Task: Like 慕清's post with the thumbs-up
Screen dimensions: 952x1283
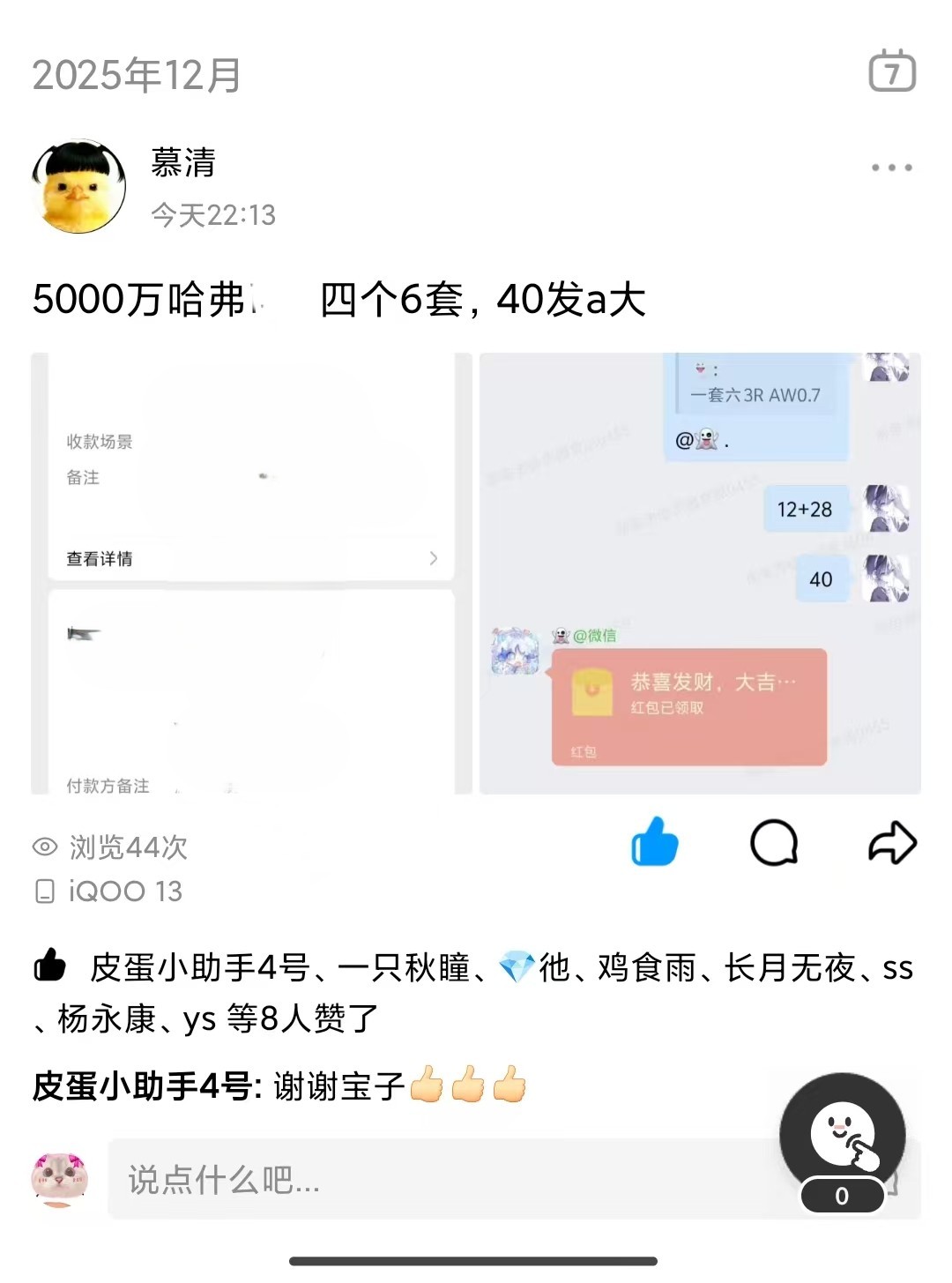Action: tap(655, 842)
